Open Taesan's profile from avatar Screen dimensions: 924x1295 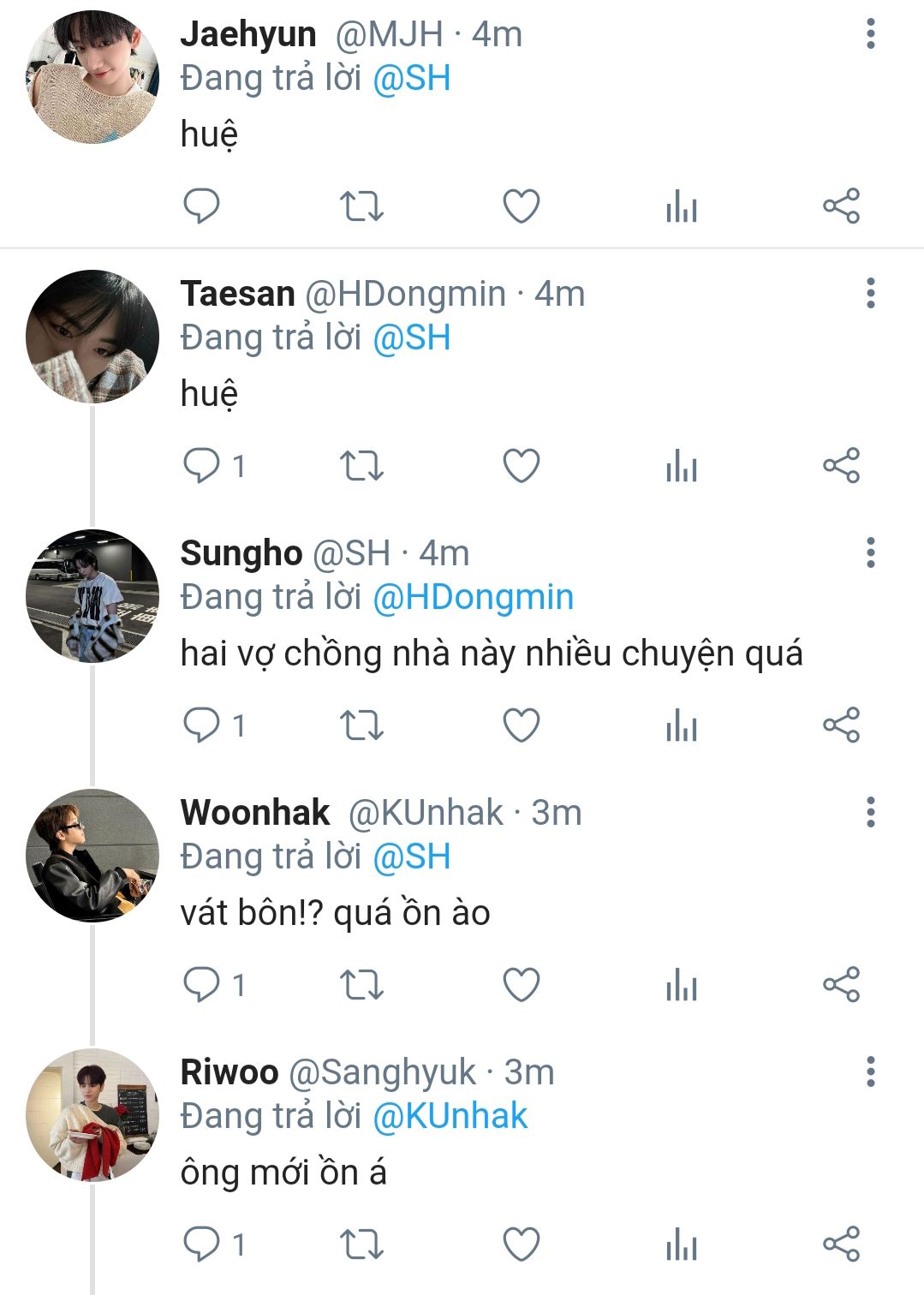pos(92,337)
